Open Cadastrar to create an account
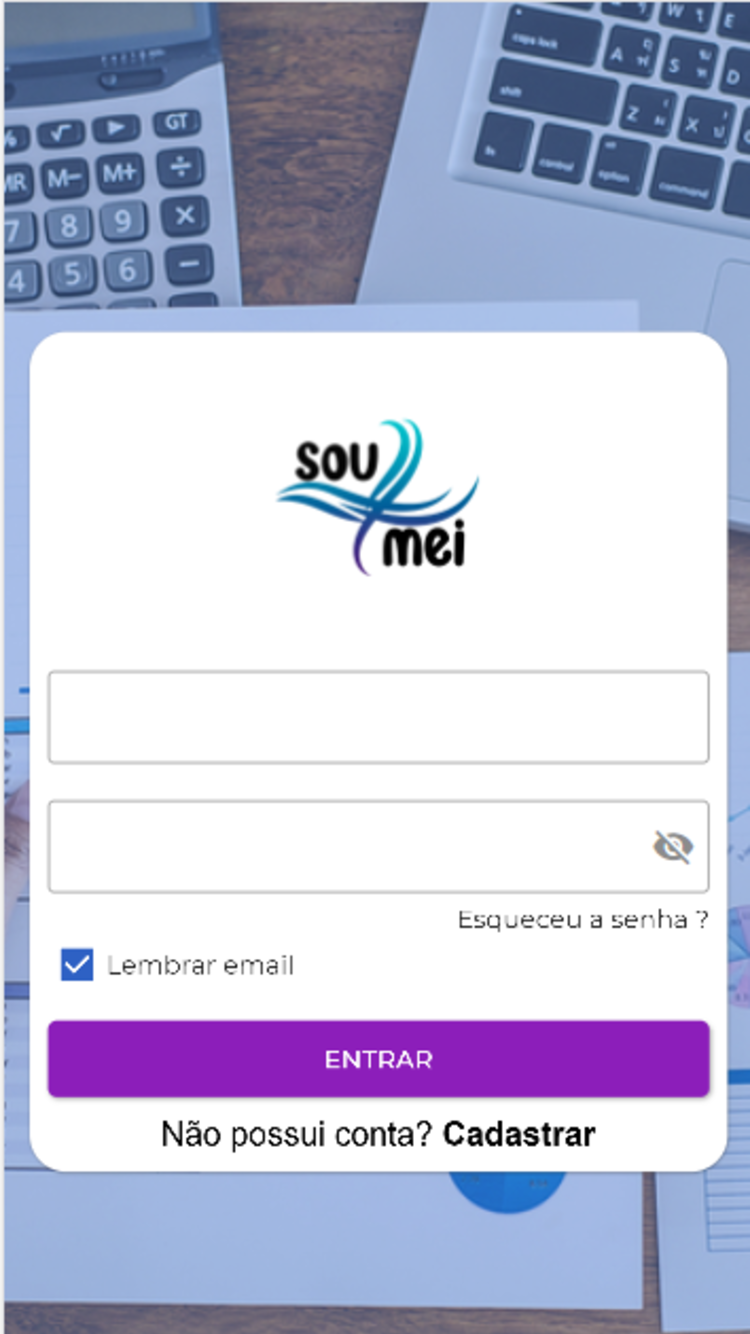The width and height of the screenshot is (750, 1334). tap(519, 1134)
